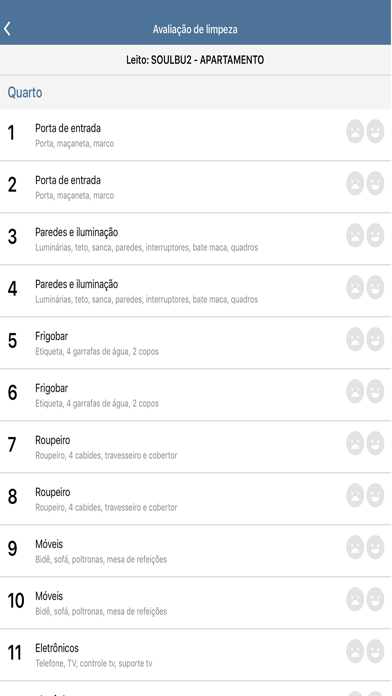
Task: Rate item 11 Eletrônicos with sad face
Action: (x=355, y=651)
